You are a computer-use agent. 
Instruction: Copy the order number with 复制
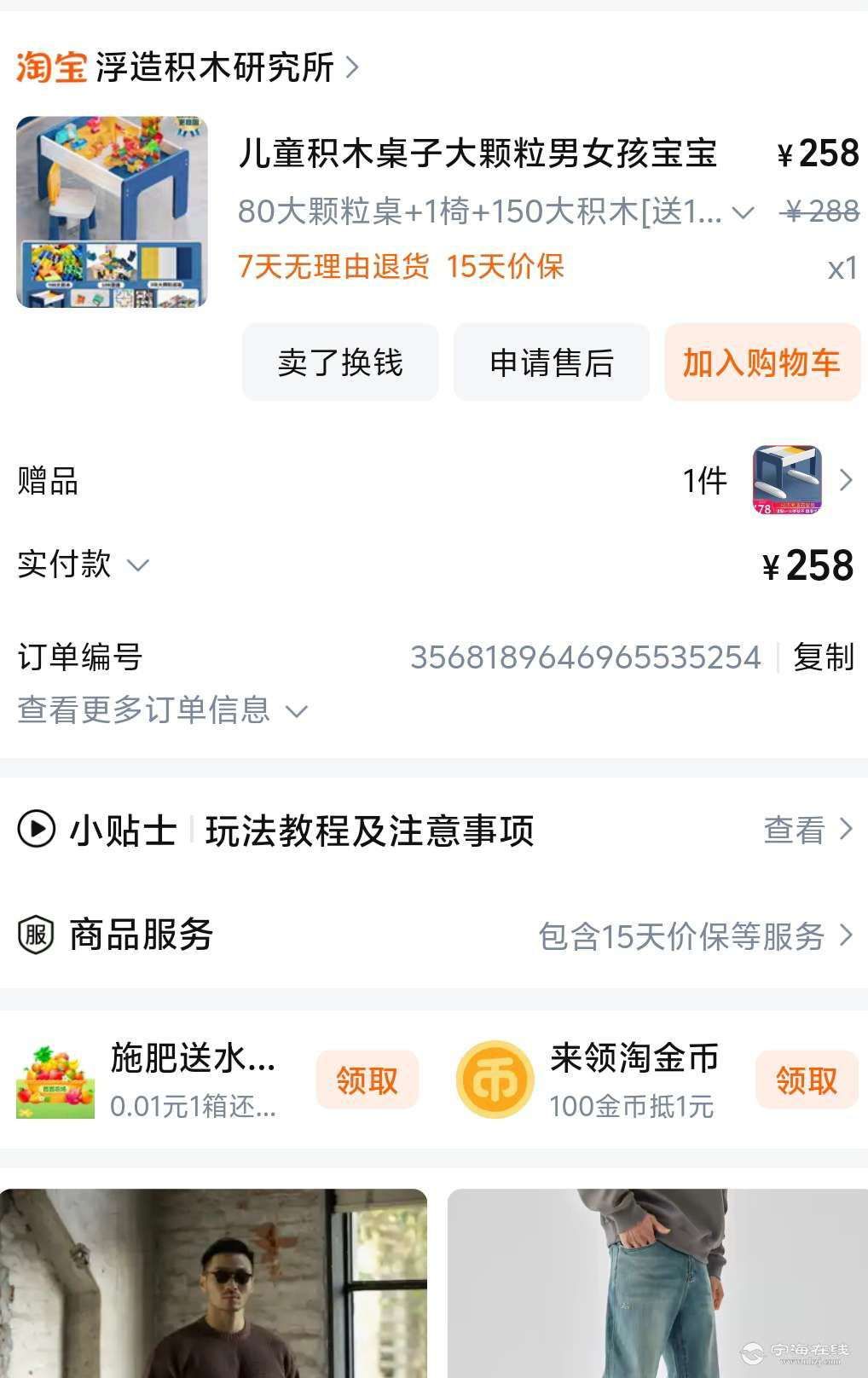tap(823, 657)
